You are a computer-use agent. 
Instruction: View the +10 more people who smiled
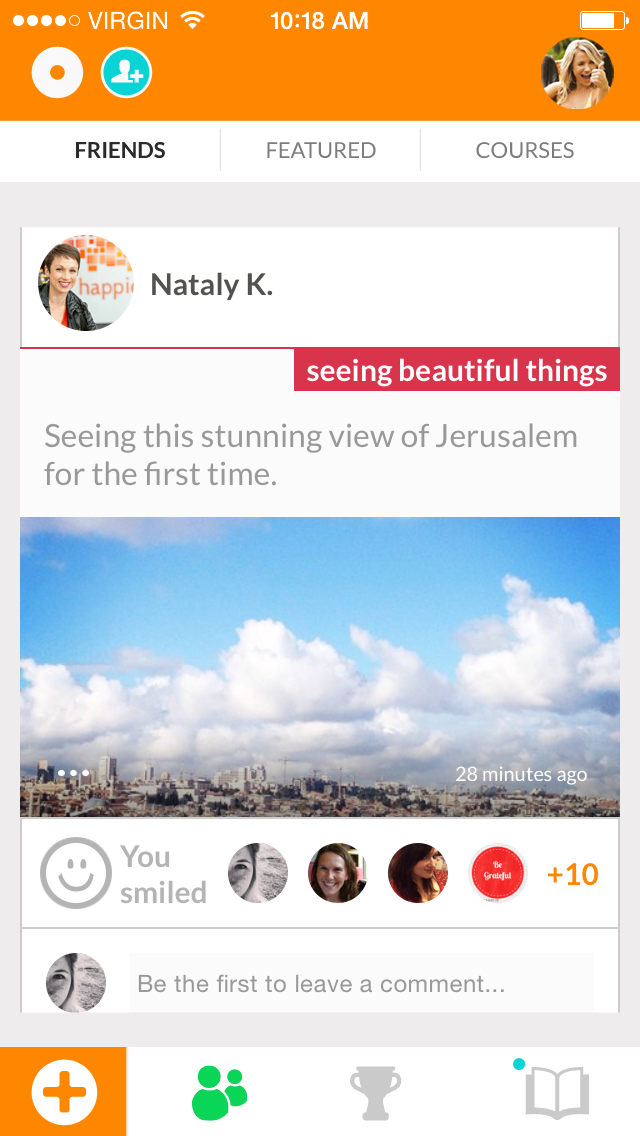click(573, 874)
